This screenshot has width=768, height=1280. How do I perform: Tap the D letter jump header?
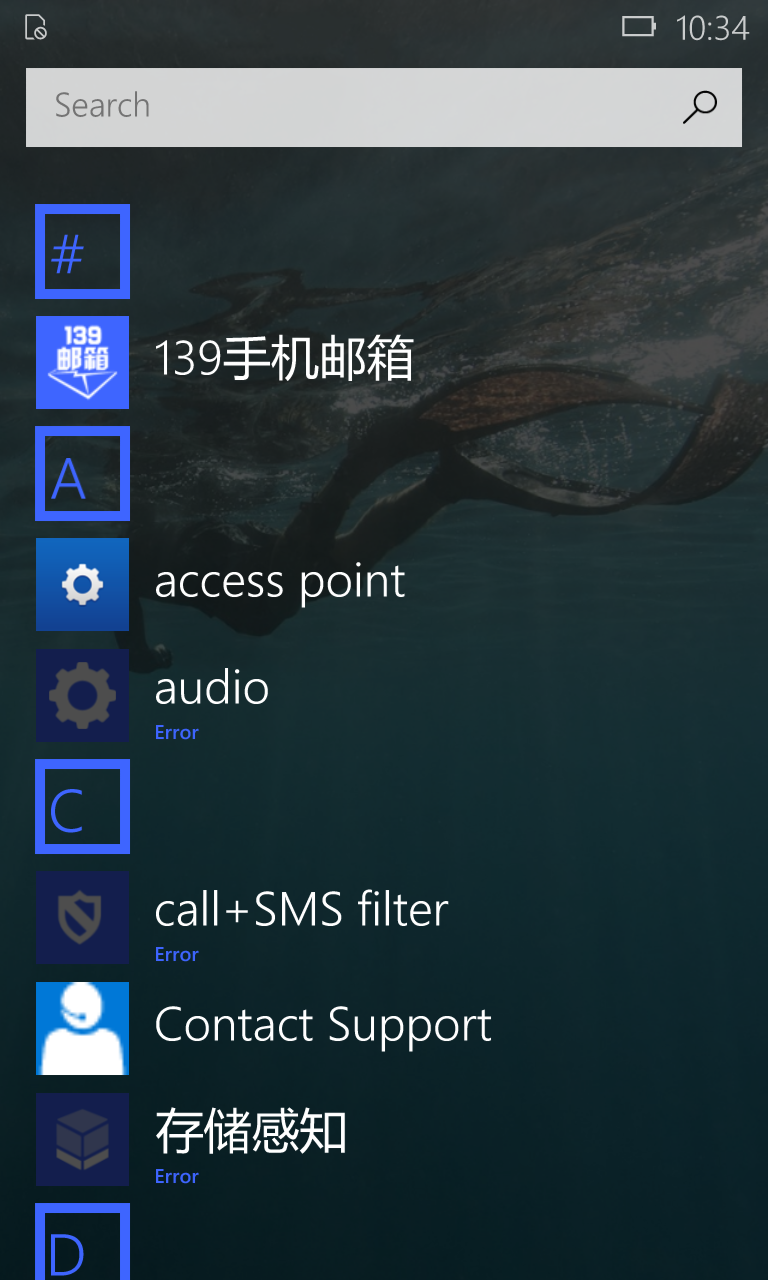click(82, 1243)
